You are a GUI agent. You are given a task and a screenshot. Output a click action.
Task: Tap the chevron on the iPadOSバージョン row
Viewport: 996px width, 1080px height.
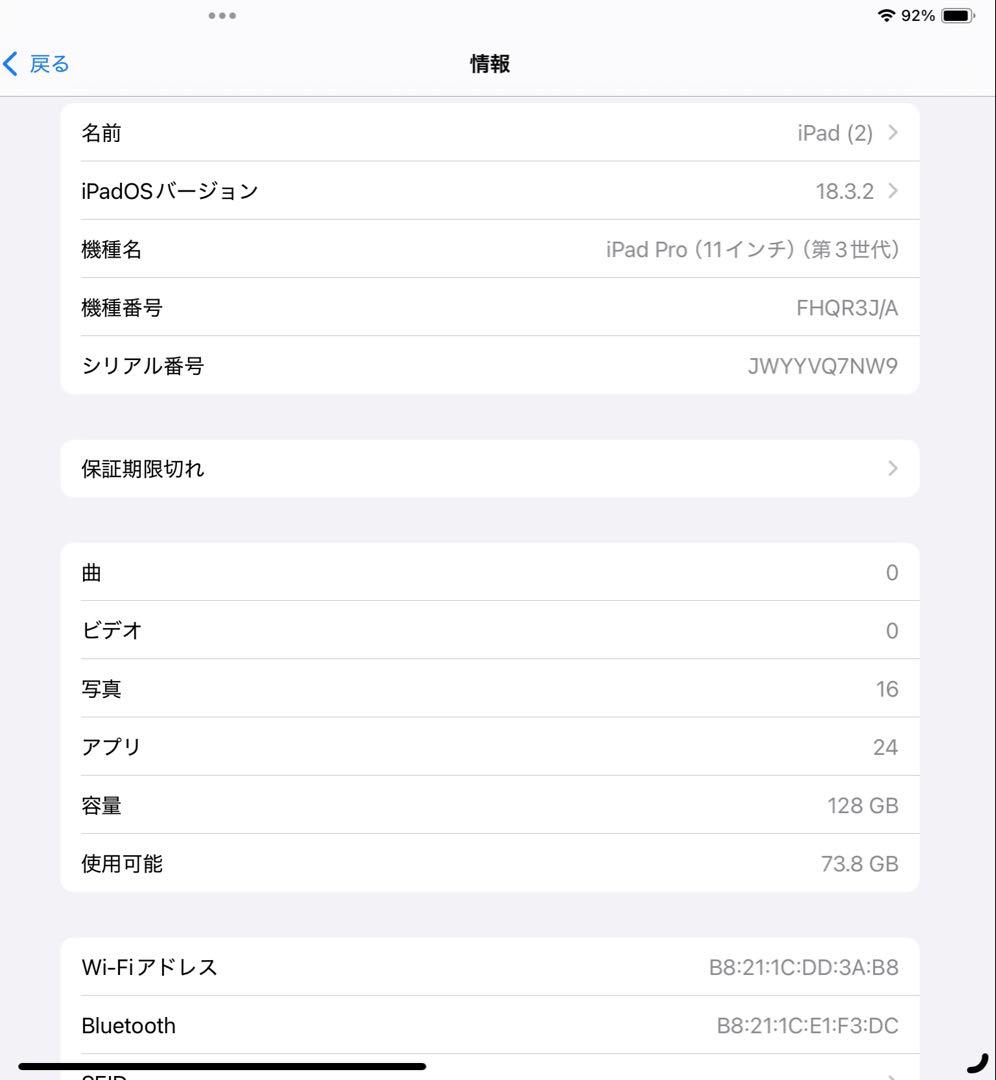point(891,190)
